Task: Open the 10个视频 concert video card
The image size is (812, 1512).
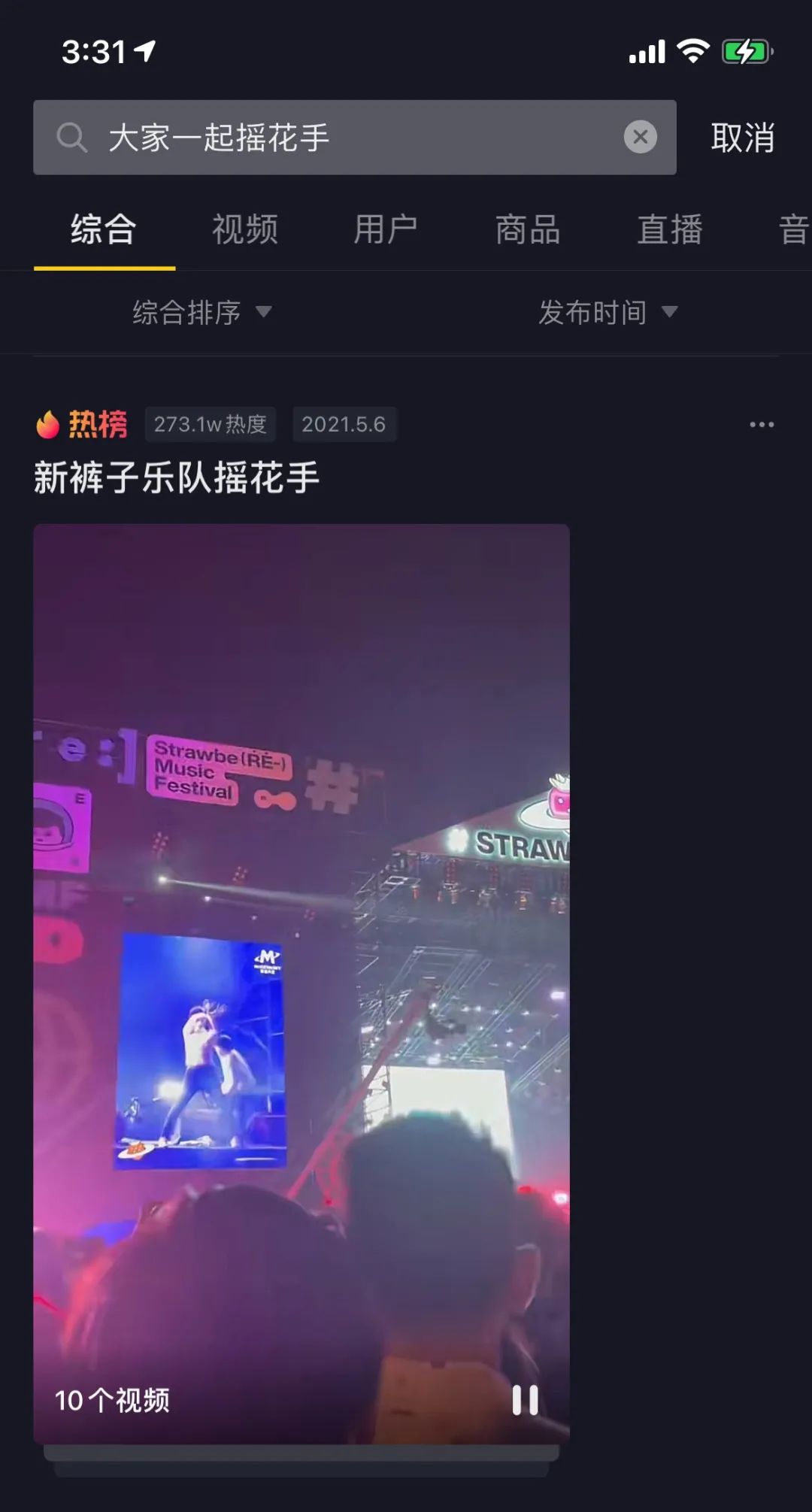Action: (x=301, y=977)
